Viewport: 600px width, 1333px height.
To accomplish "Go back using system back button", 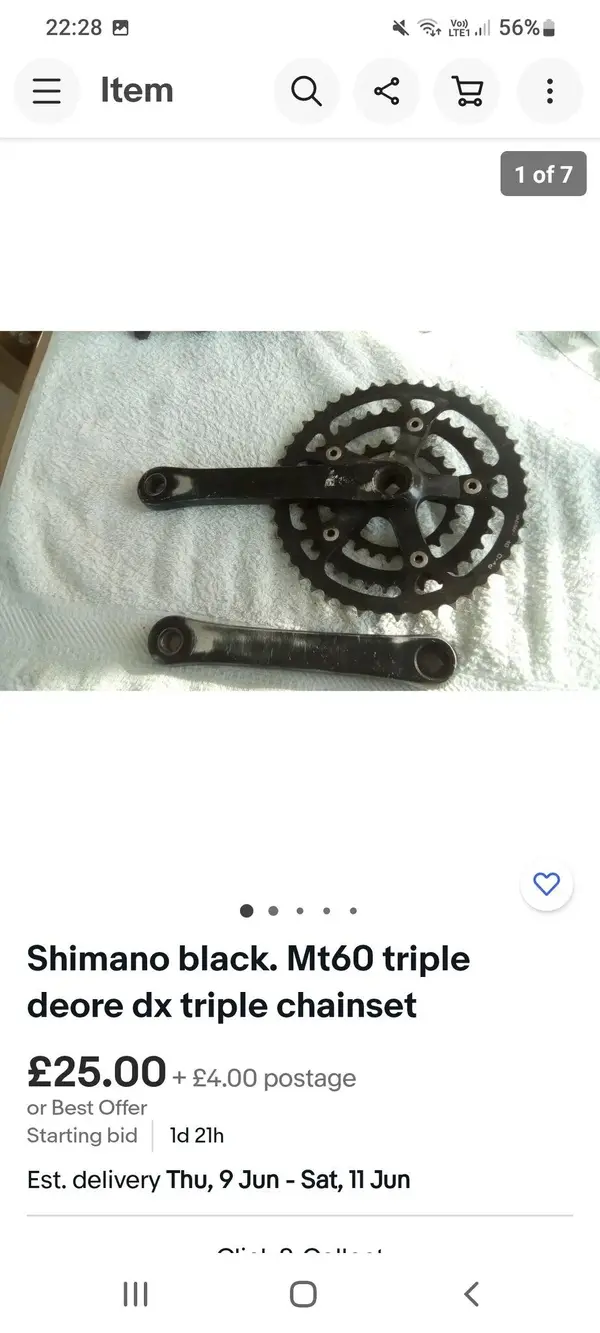I will (471, 1294).
